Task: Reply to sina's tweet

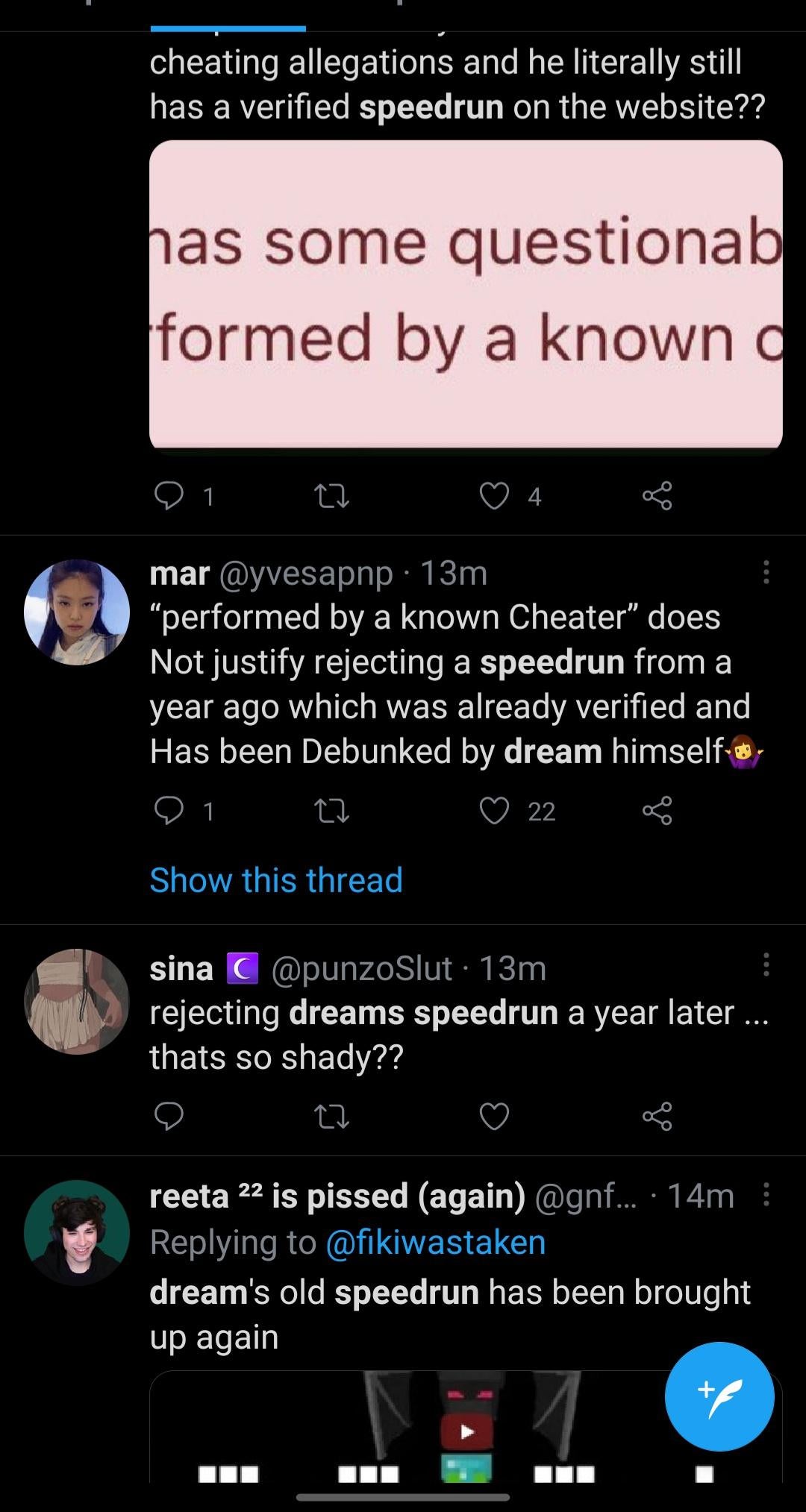Action: point(169,1117)
